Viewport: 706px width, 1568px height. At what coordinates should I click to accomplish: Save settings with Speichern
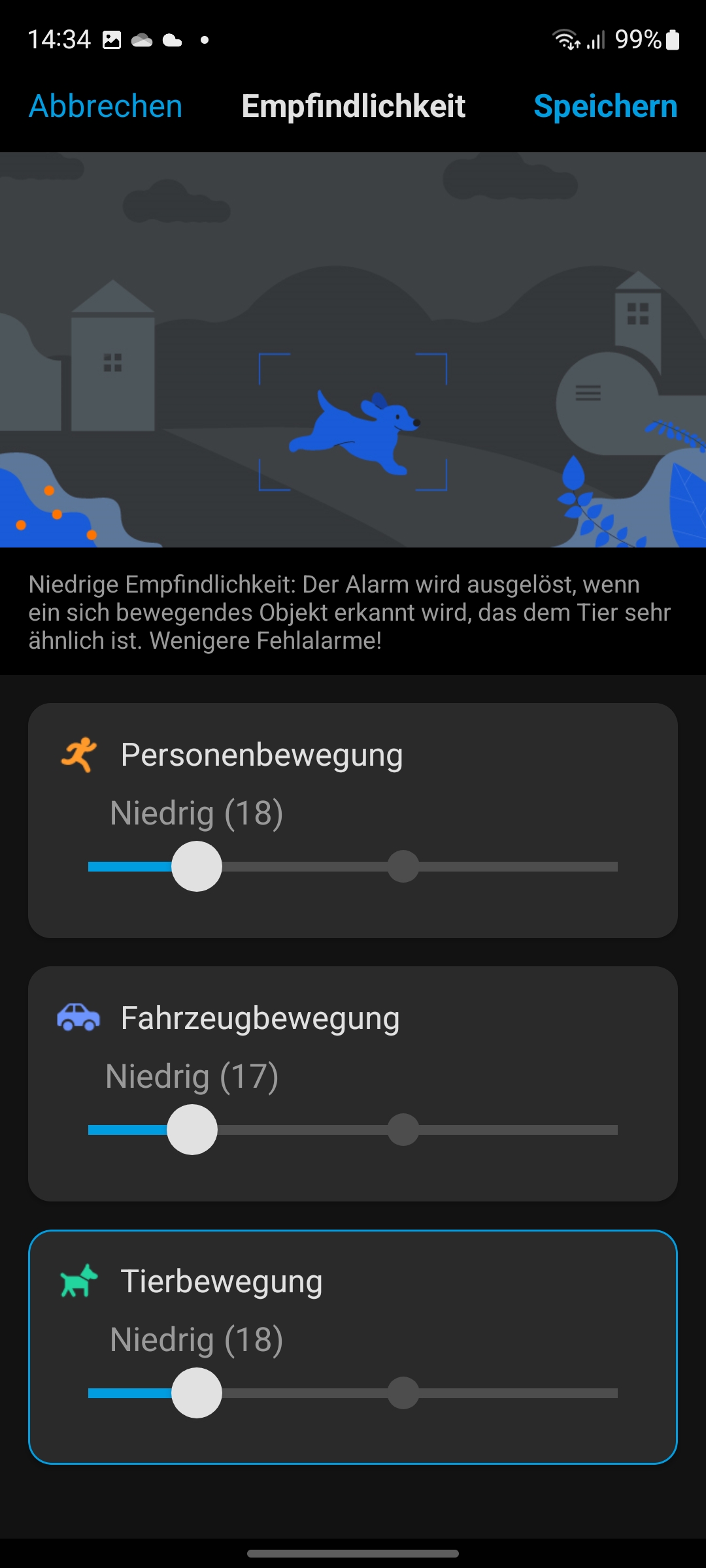pos(605,106)
